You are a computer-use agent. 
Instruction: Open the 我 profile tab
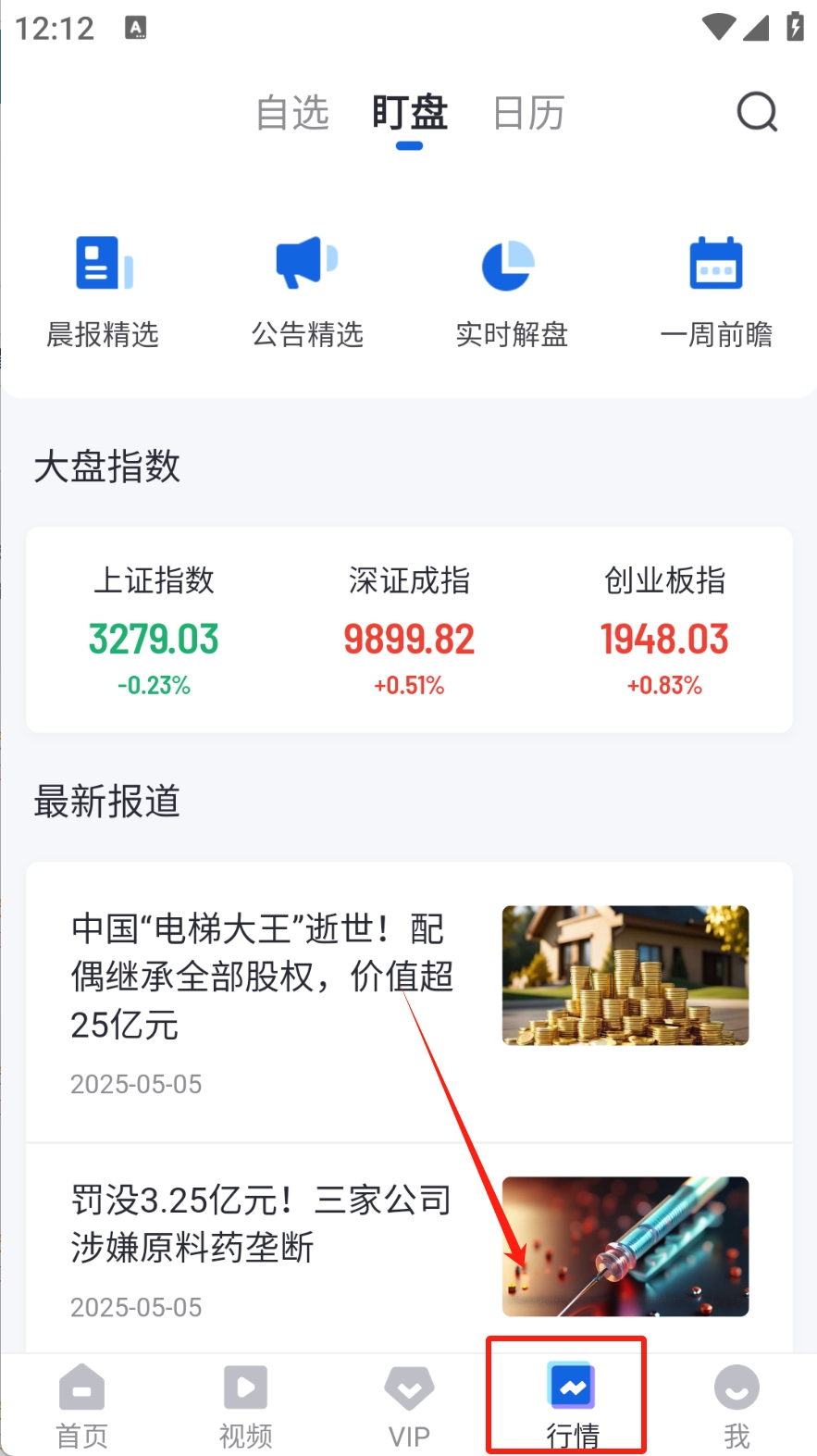737,1406
